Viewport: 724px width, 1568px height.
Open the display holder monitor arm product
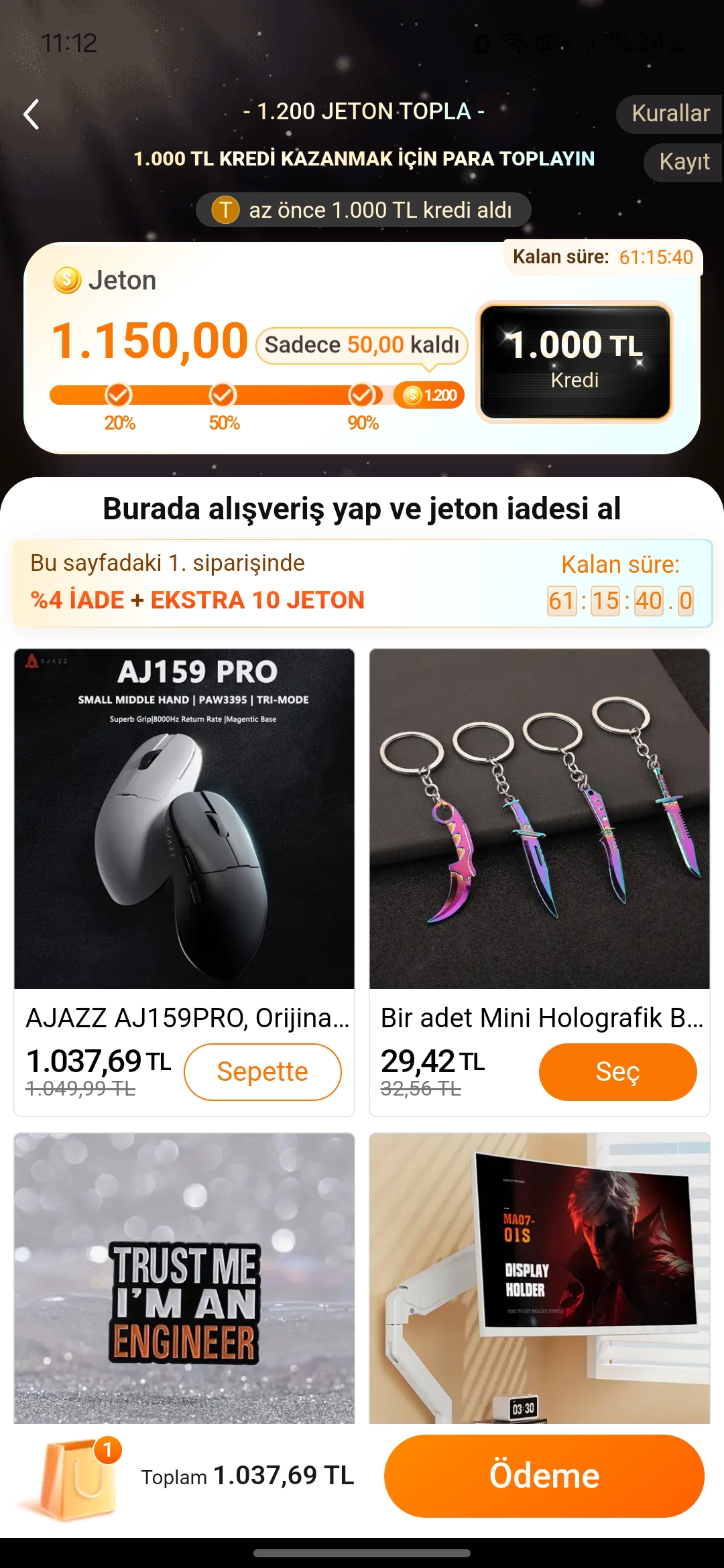click(x=539, y=1279)
